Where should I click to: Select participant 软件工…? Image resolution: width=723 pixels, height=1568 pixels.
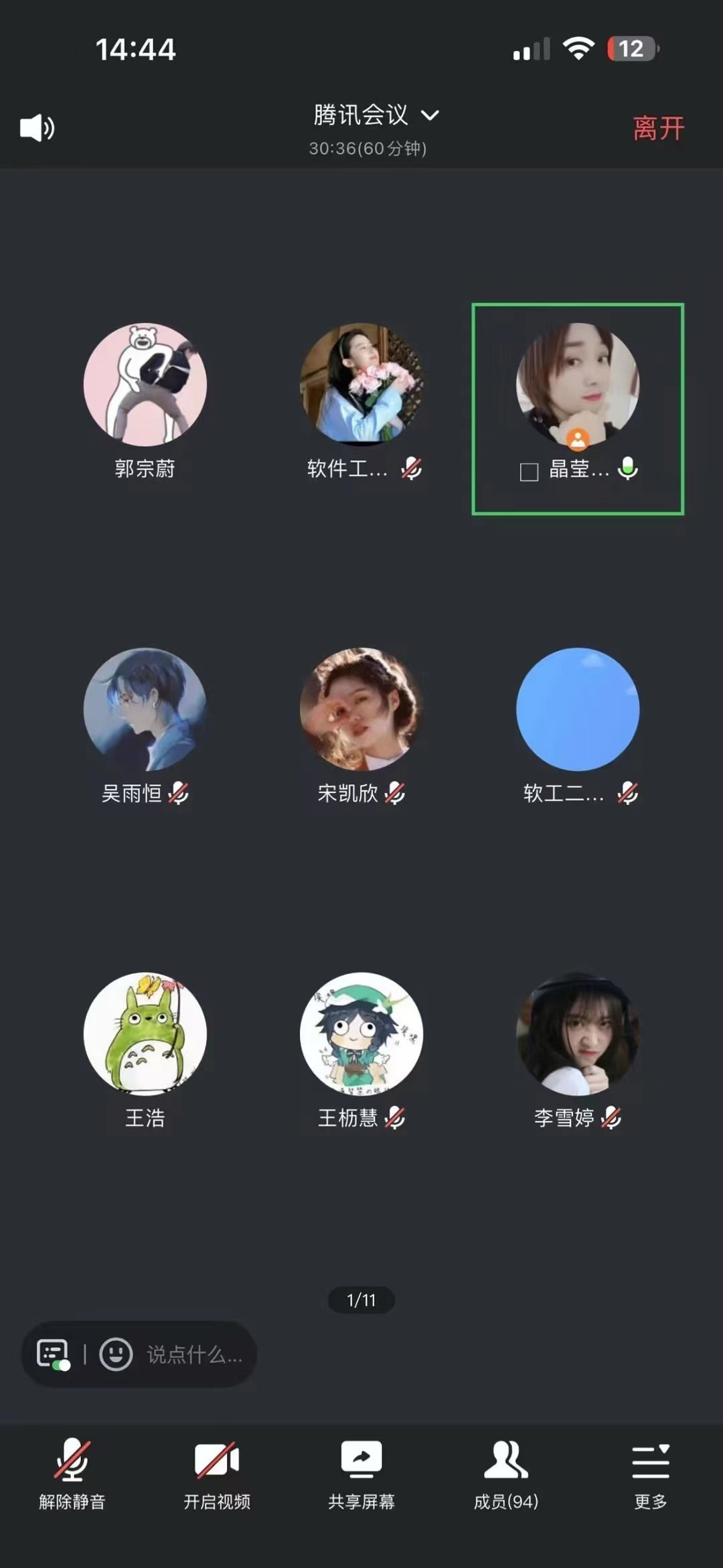click(x=361, y=385)
